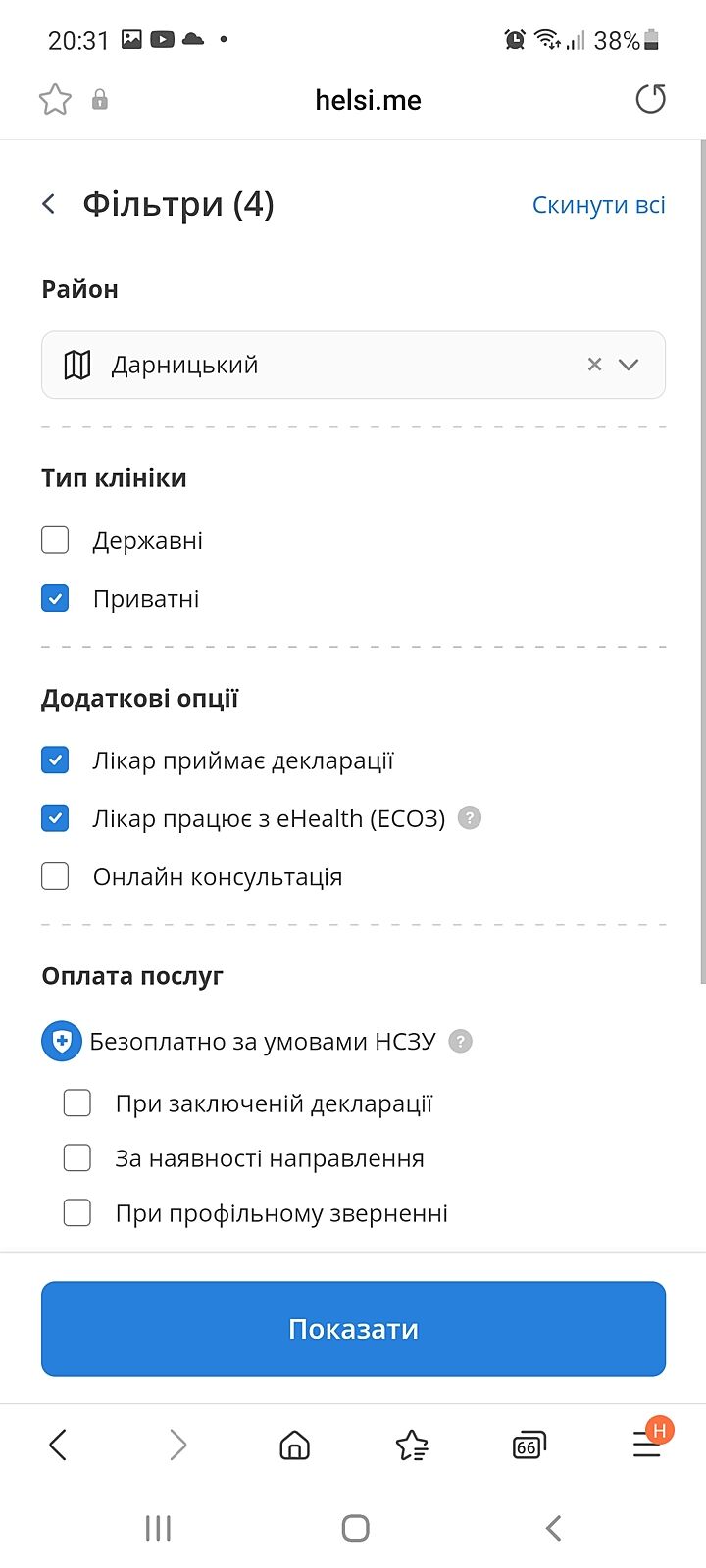
Task: Uncheck Лікар приймає декларації
Action: [55, 760]
